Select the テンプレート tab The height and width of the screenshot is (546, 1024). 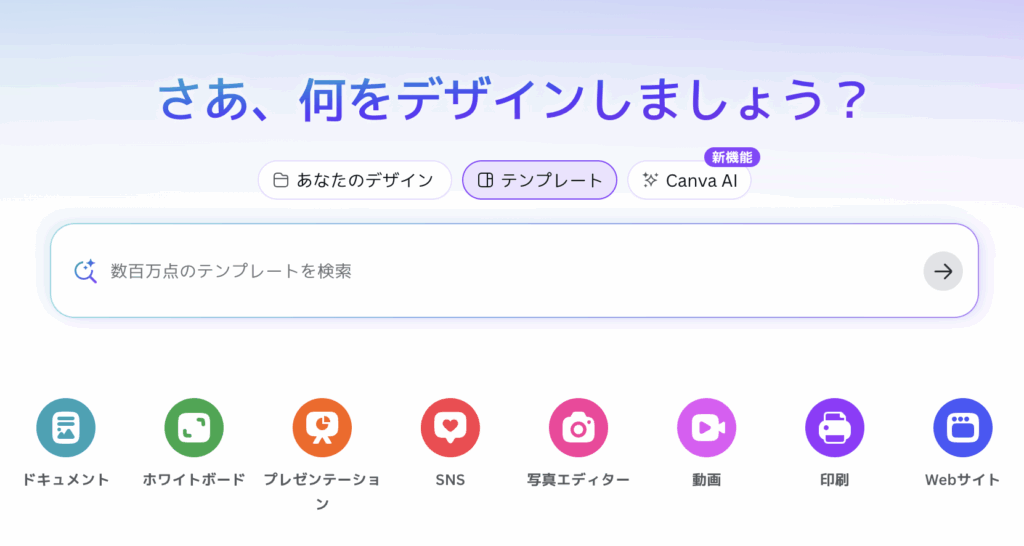pos(539,181)
